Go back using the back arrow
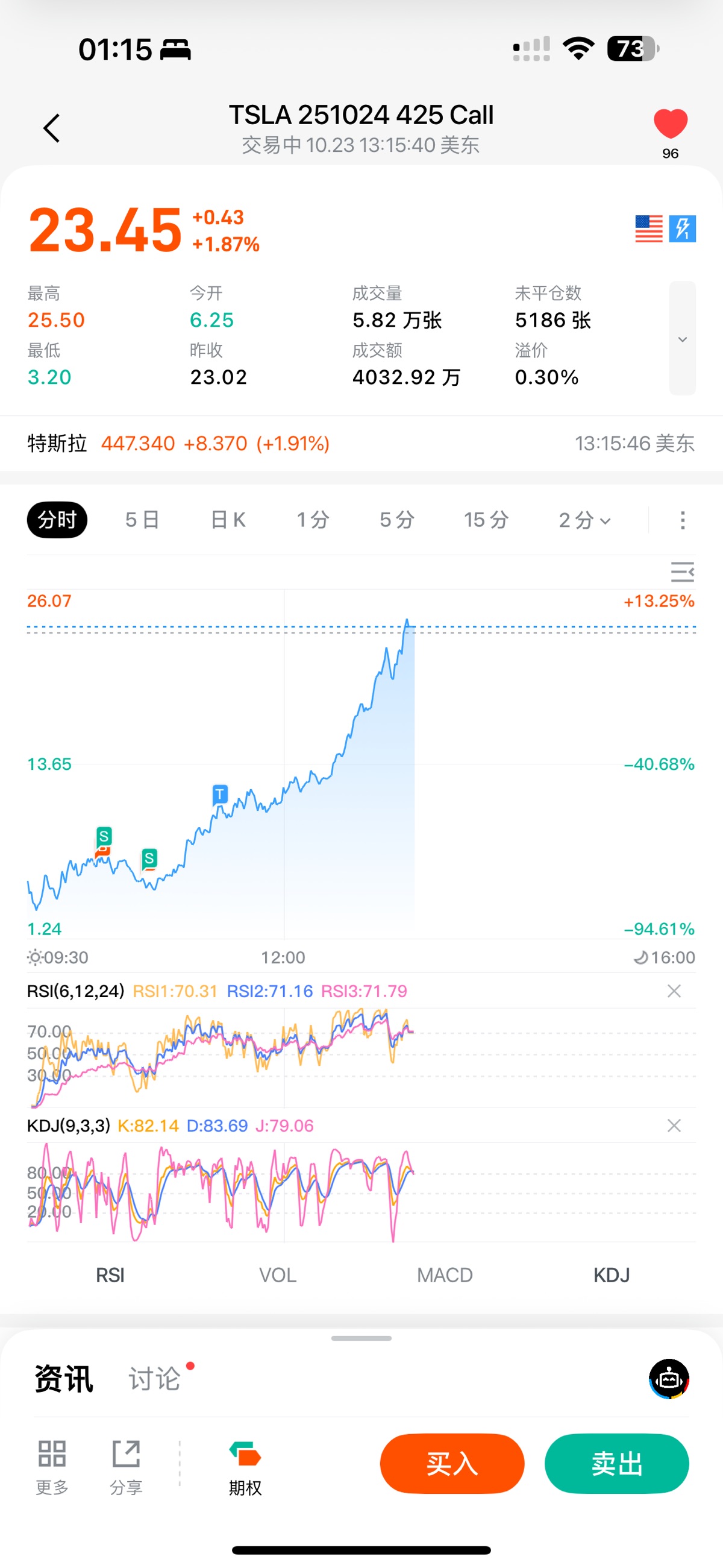The height and width of the screenshot is (1568, 723). click(x=52, y=128)
